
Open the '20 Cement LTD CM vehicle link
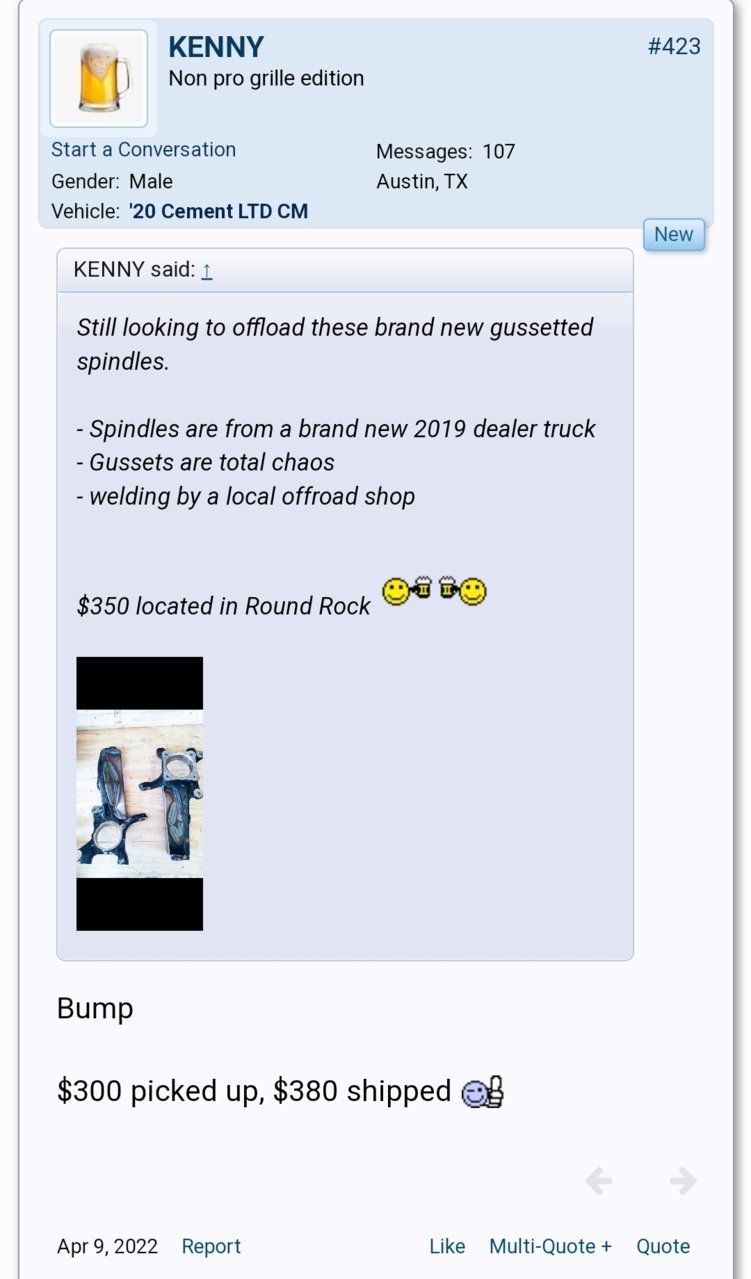[218, 211]
